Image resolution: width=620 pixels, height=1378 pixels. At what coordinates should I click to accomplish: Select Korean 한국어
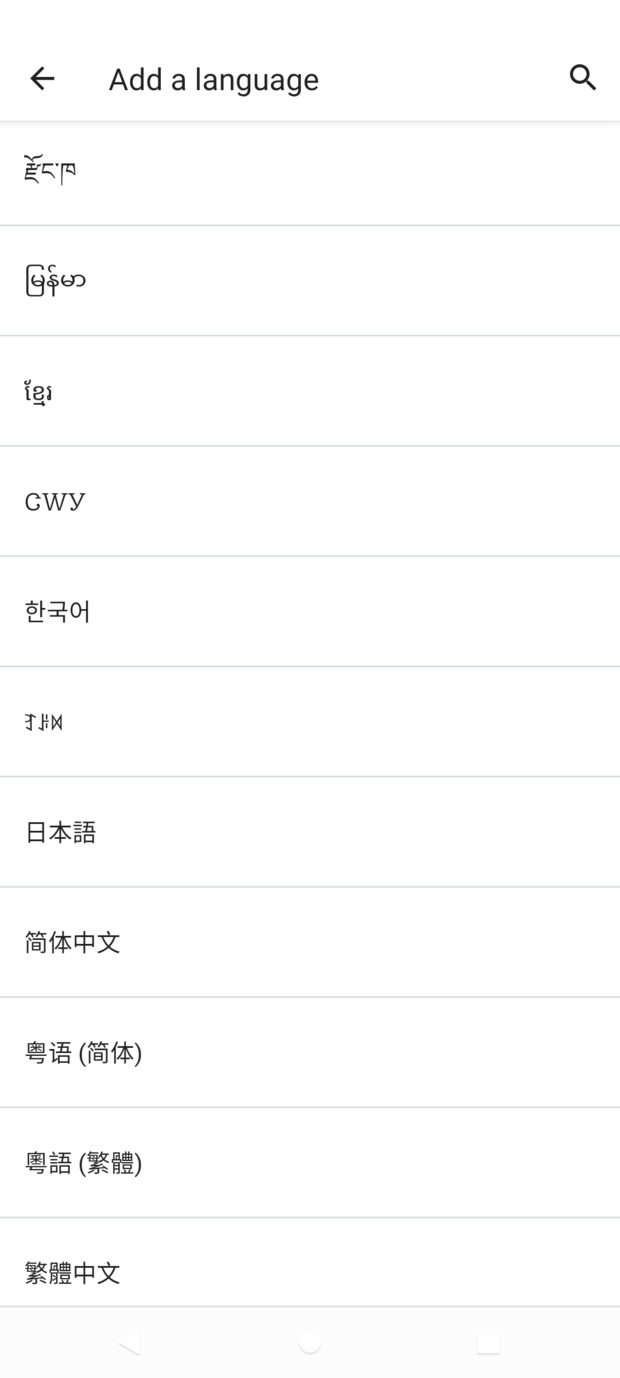tap(310, 611)
